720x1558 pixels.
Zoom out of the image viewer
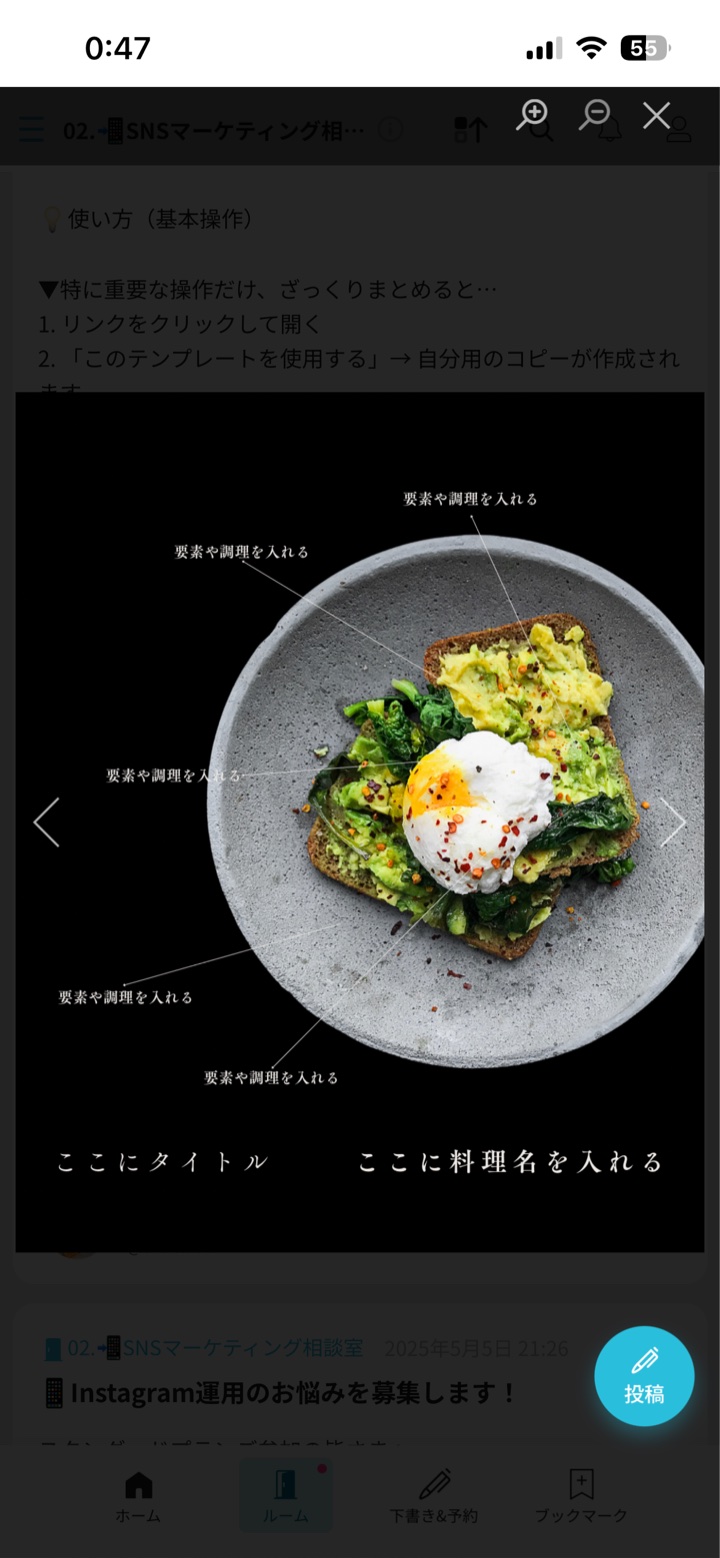(594, 115)
